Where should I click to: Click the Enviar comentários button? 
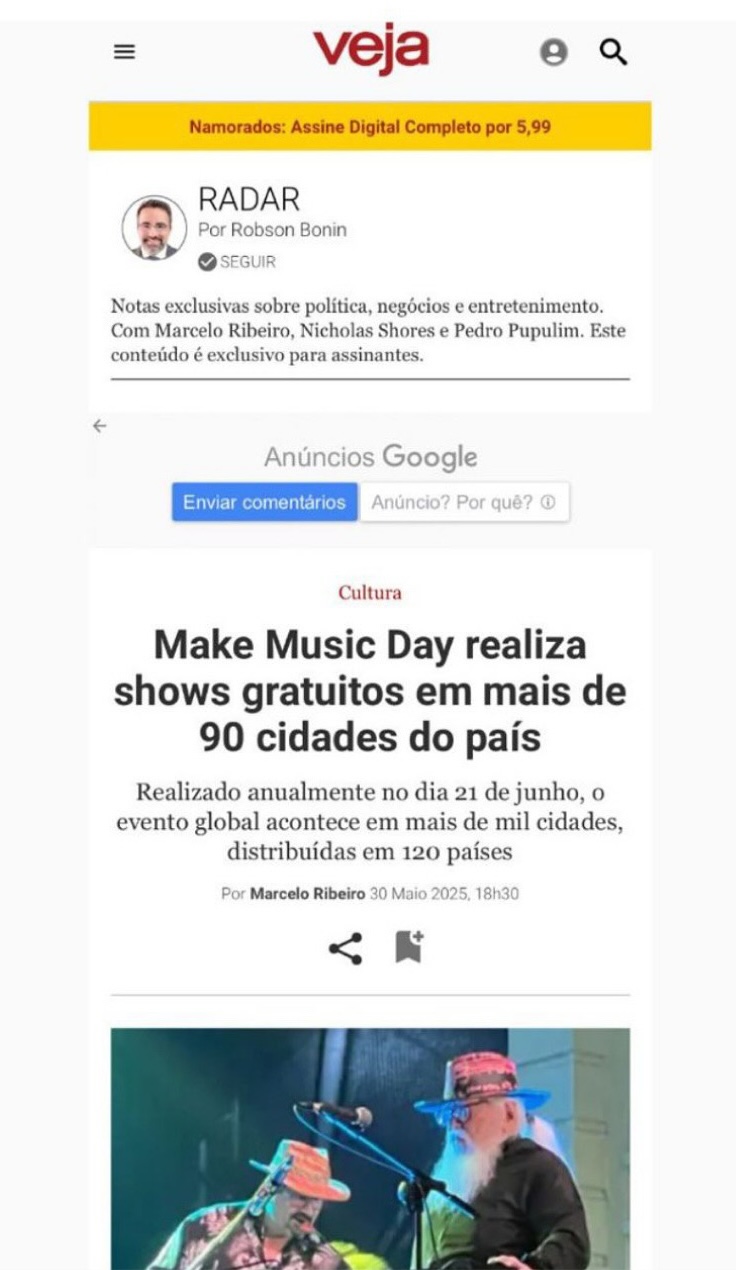pyautogui.click(x=264, y=503)
